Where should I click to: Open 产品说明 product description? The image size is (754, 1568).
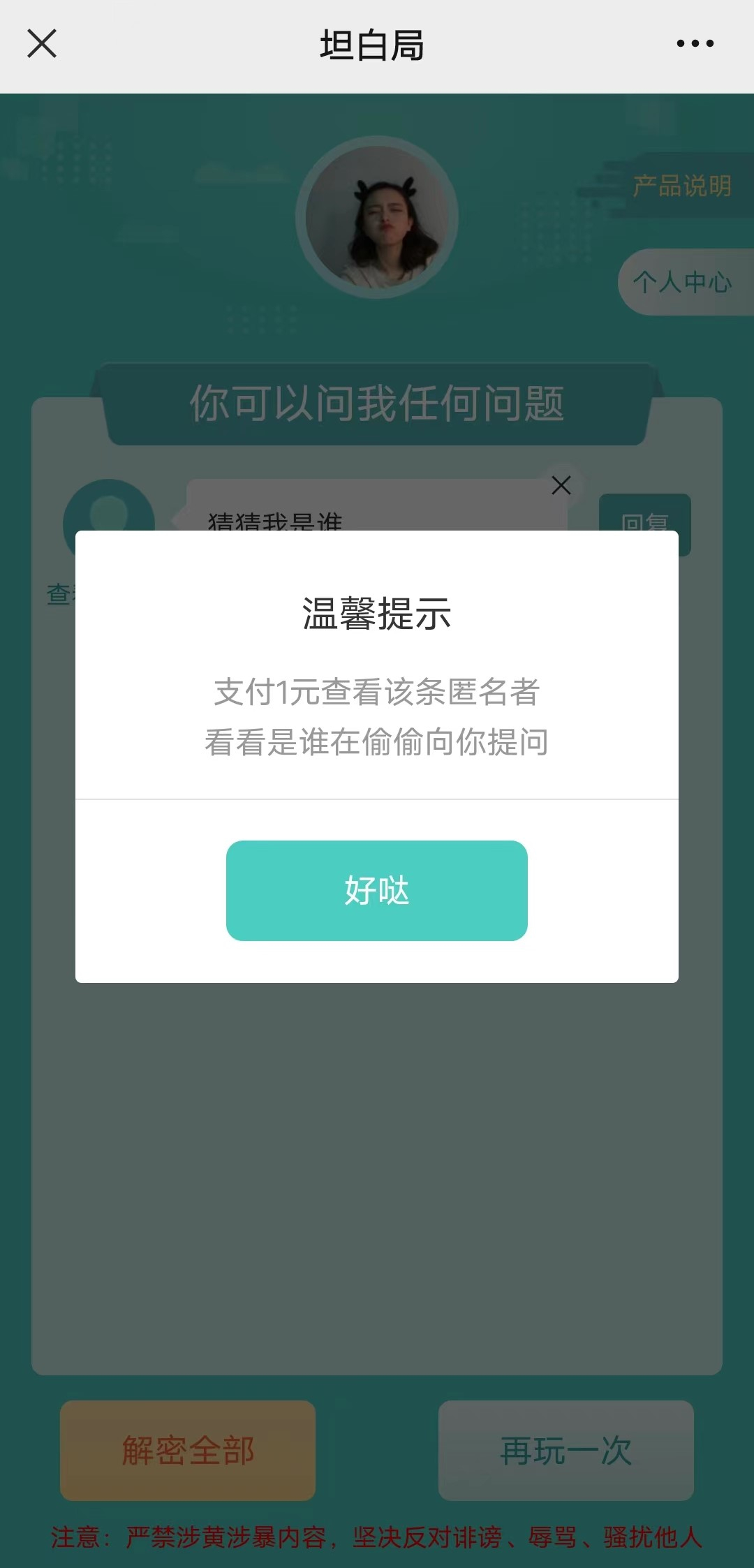click(x=682, y=186)
